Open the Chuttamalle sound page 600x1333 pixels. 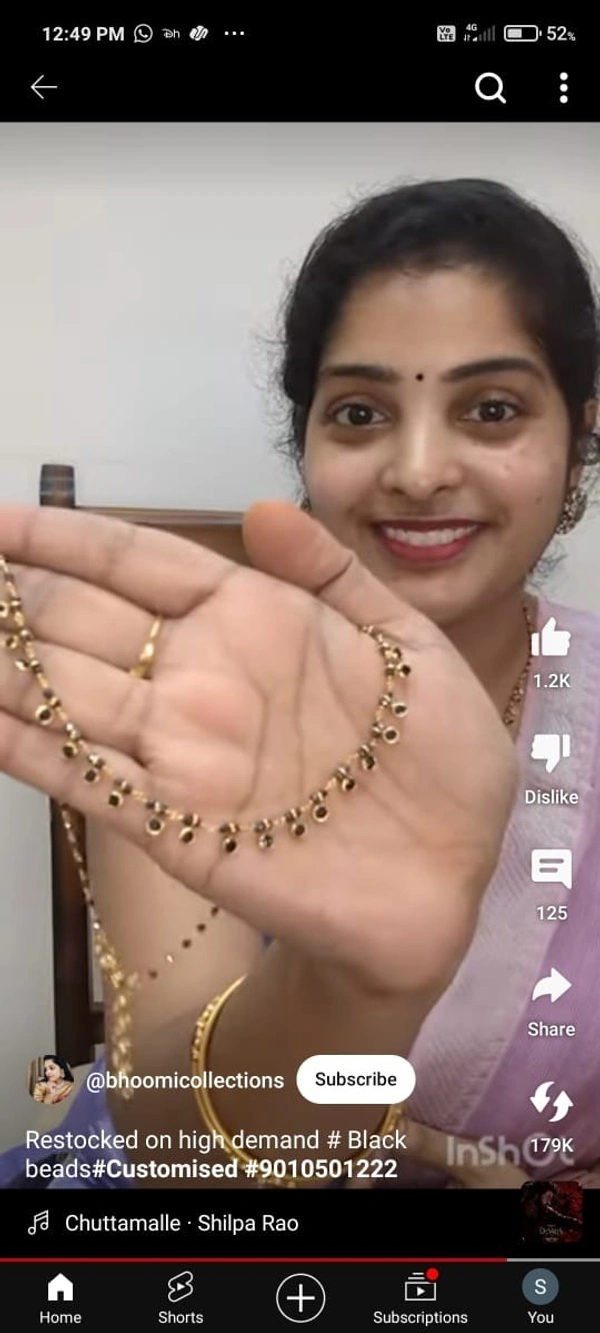(182, 1223)
